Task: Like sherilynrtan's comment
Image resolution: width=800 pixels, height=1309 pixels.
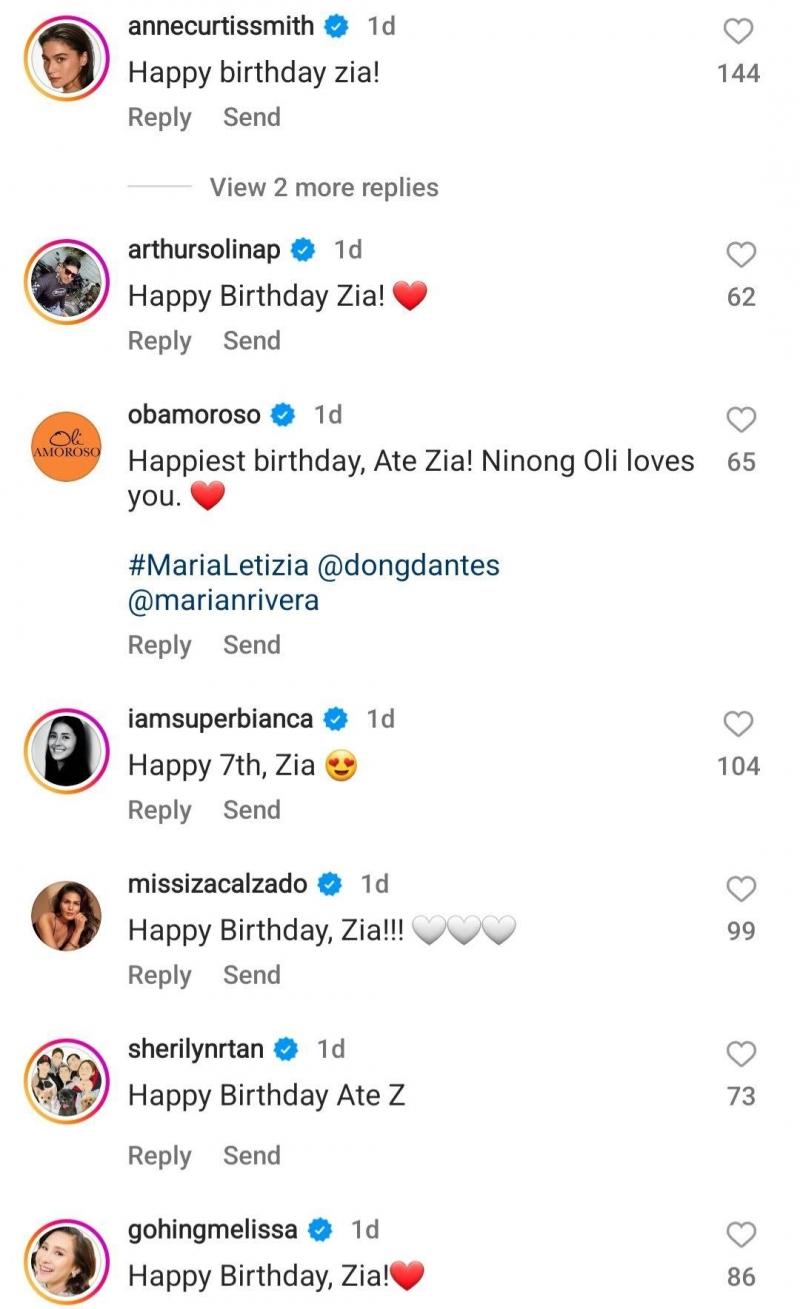Action: point(740,1054)
